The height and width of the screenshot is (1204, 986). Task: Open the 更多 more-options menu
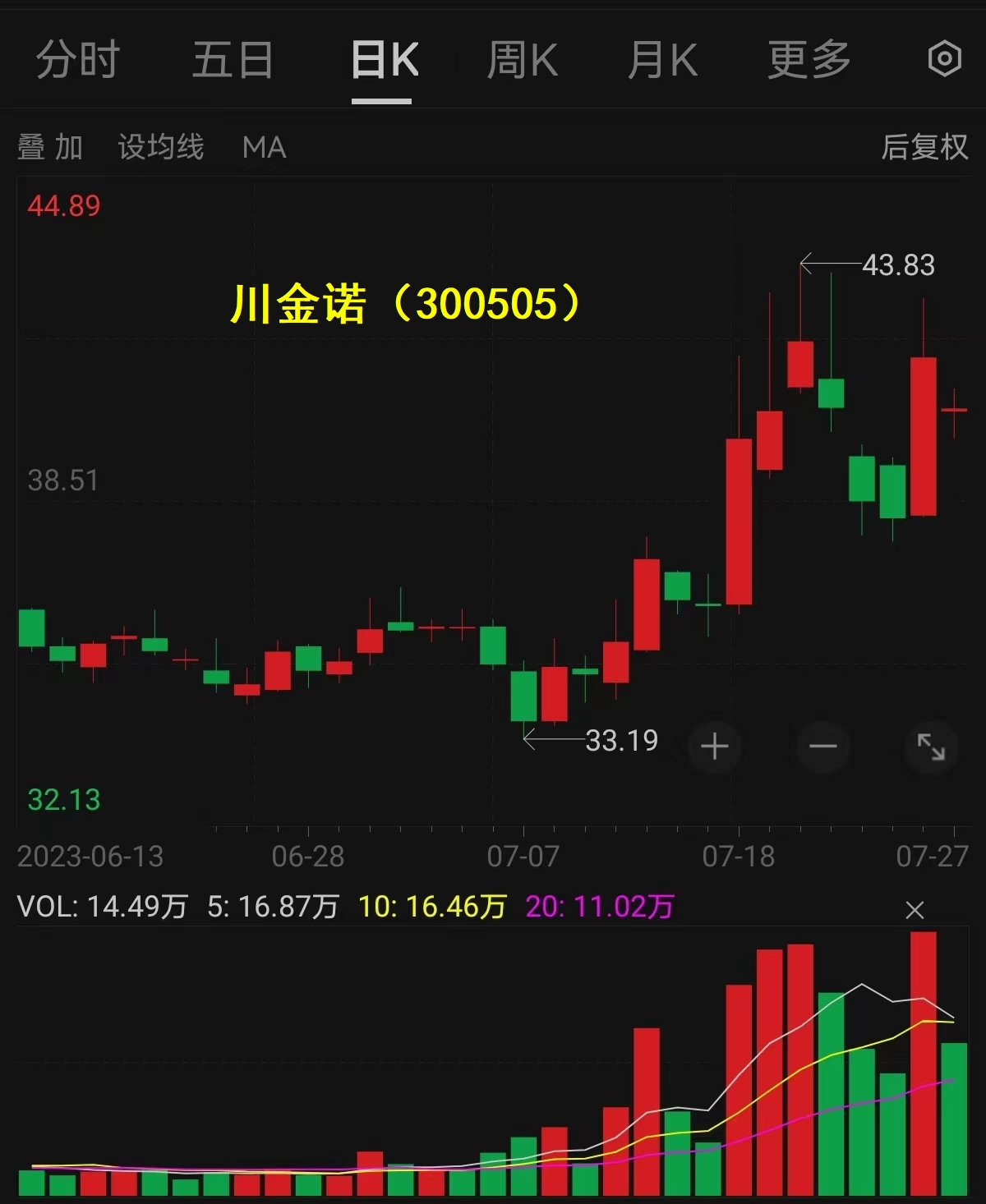[x=806, y=60]
